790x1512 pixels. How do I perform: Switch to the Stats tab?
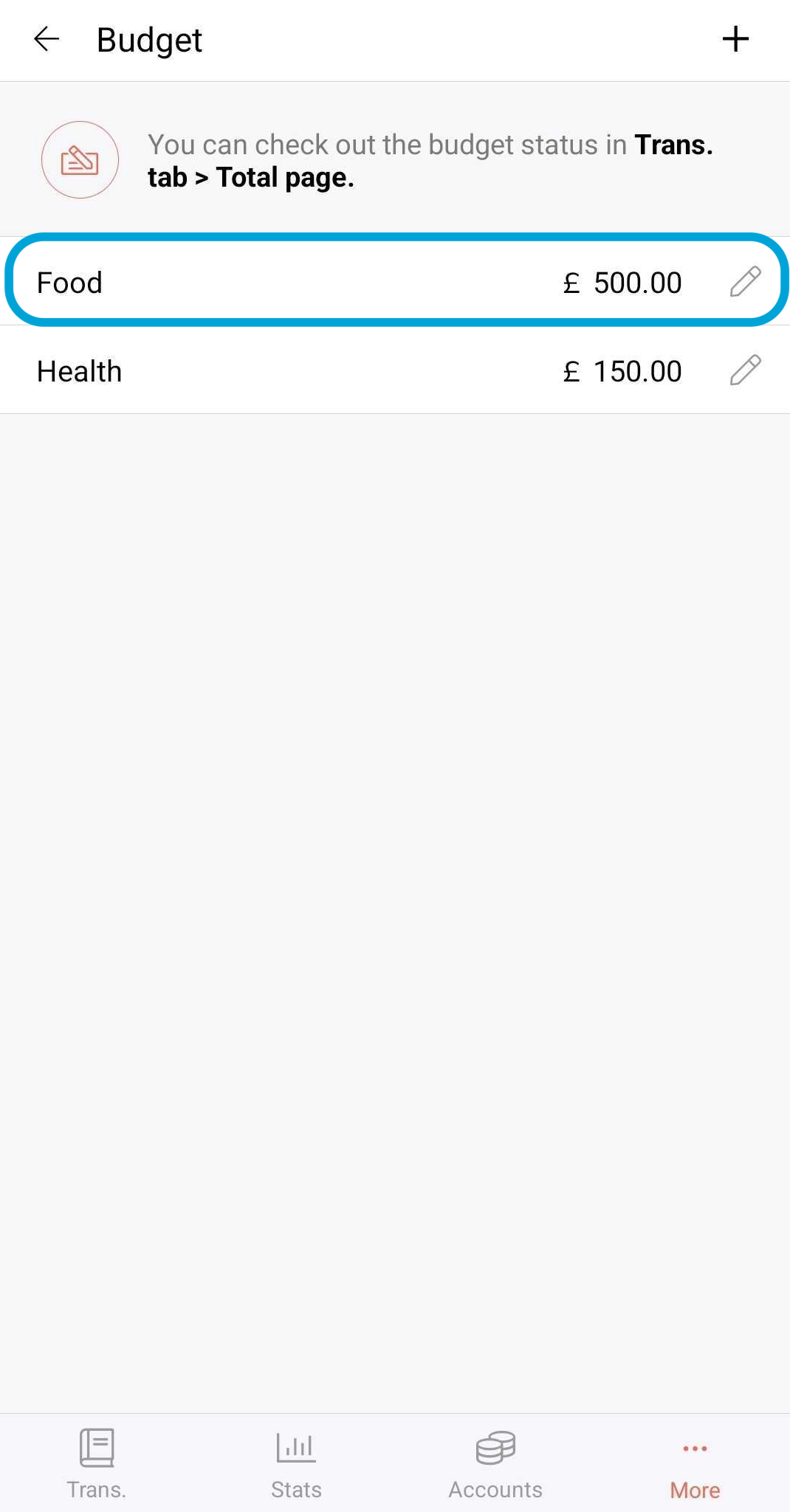[x=296, y=1463]
